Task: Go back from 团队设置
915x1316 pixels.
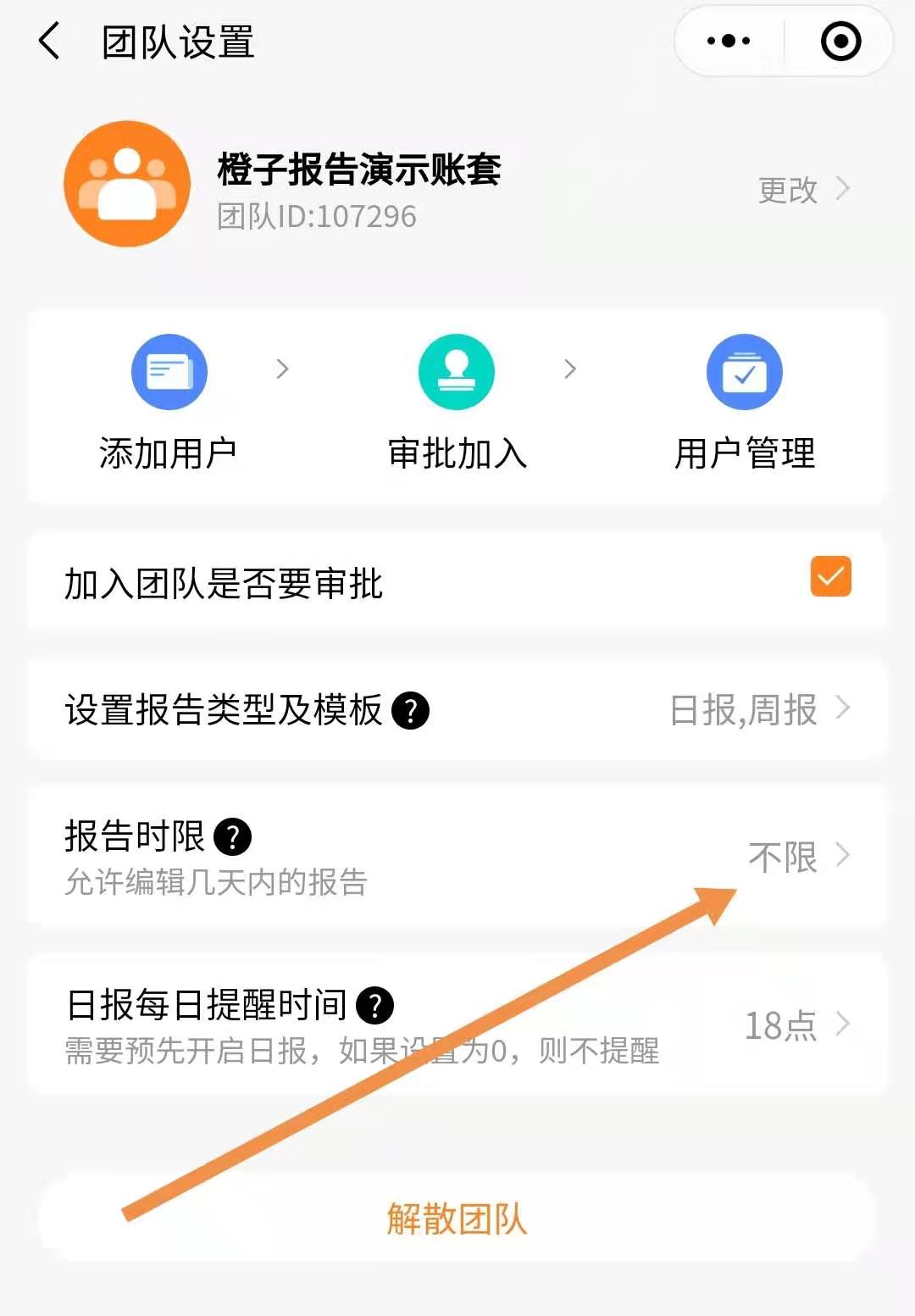Action: [x=50, y=42]
